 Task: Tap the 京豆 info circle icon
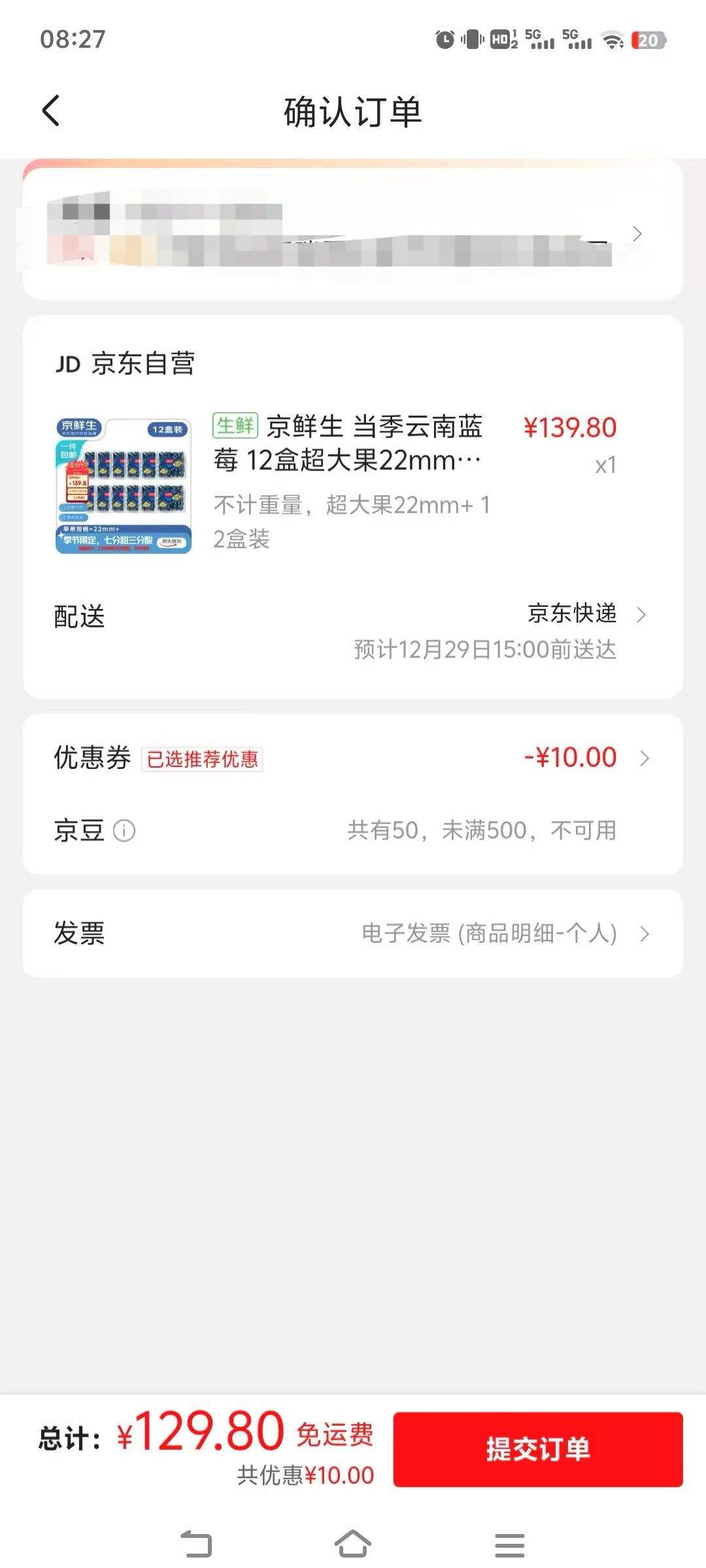coord(126,831)
